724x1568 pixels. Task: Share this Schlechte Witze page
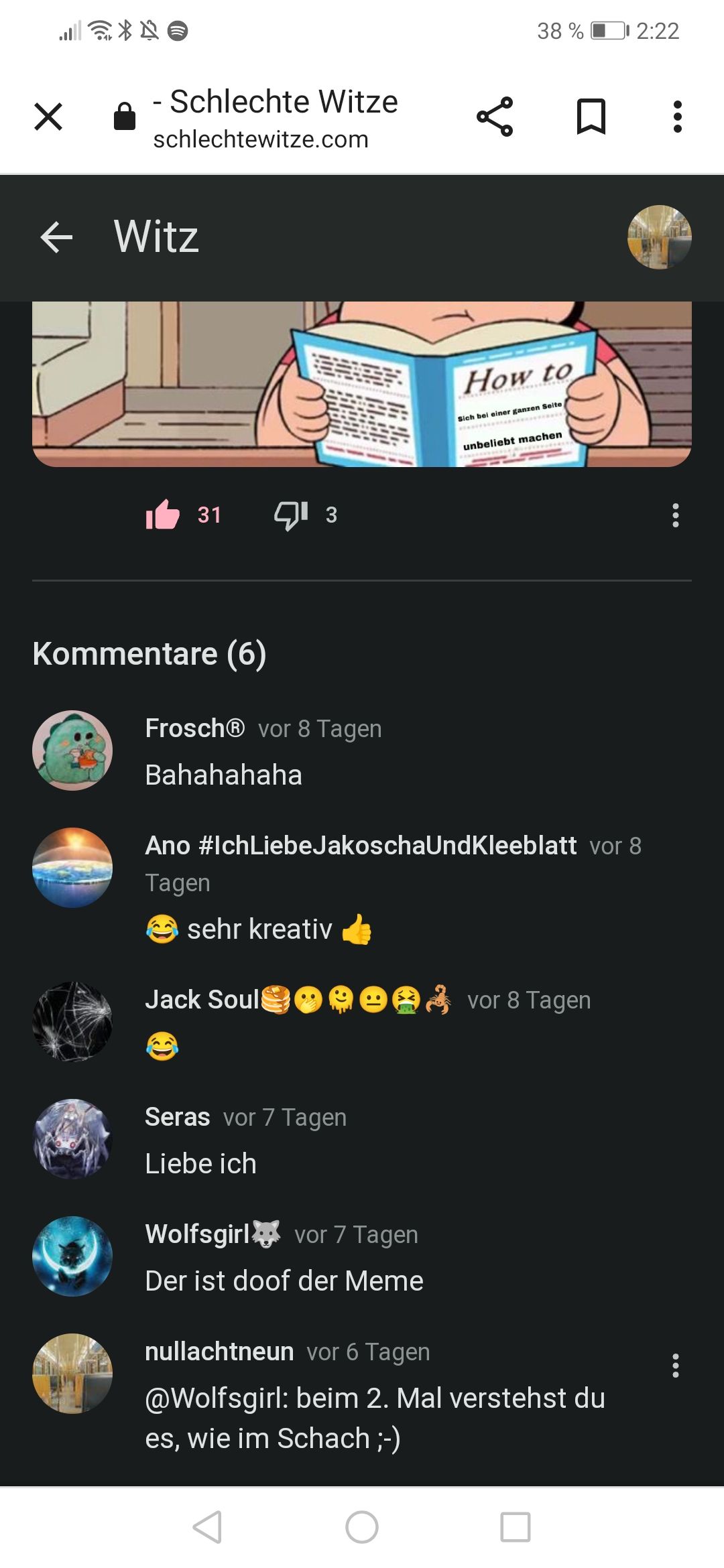click(x=495, y=117)
